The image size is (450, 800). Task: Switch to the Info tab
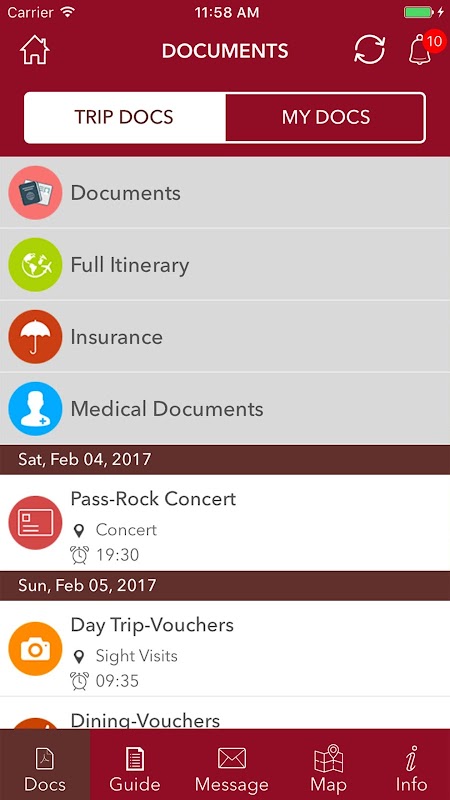pos(412,765)
